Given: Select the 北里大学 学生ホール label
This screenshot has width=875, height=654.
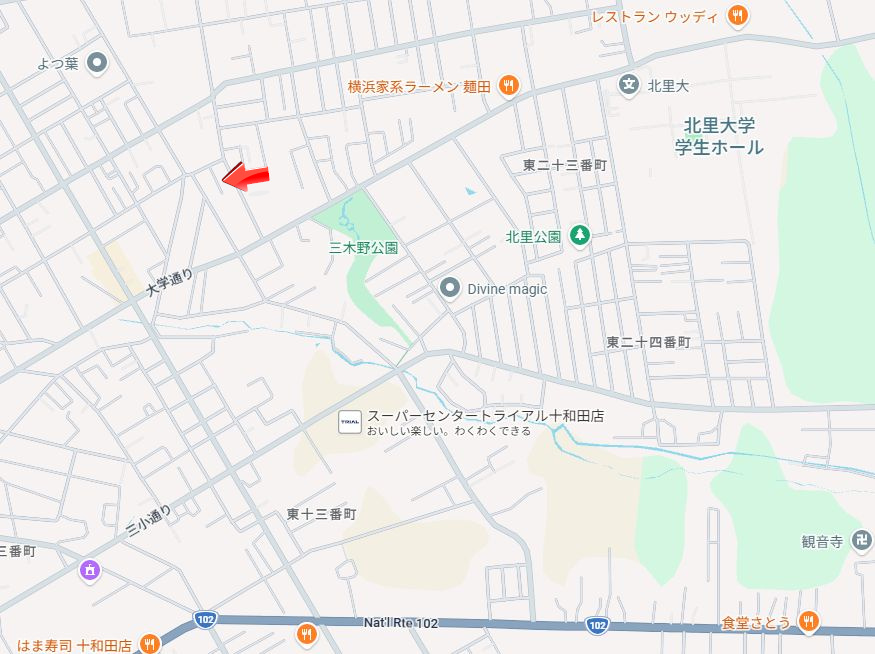Looking at the screenshot, I should click(x=718, y=137).
